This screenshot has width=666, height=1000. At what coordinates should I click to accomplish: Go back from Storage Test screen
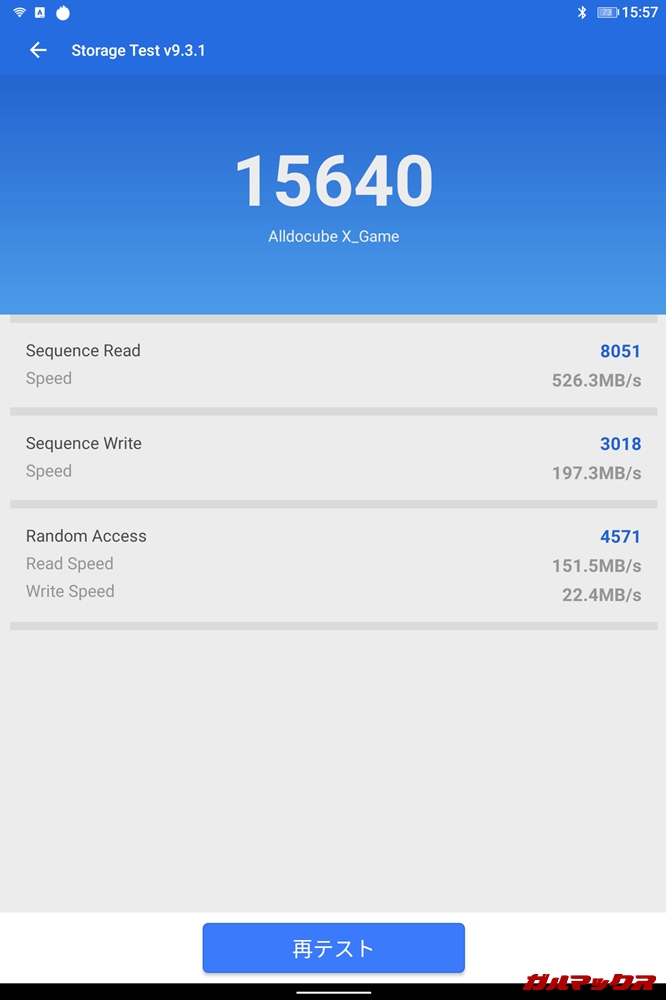pos(38,50)
